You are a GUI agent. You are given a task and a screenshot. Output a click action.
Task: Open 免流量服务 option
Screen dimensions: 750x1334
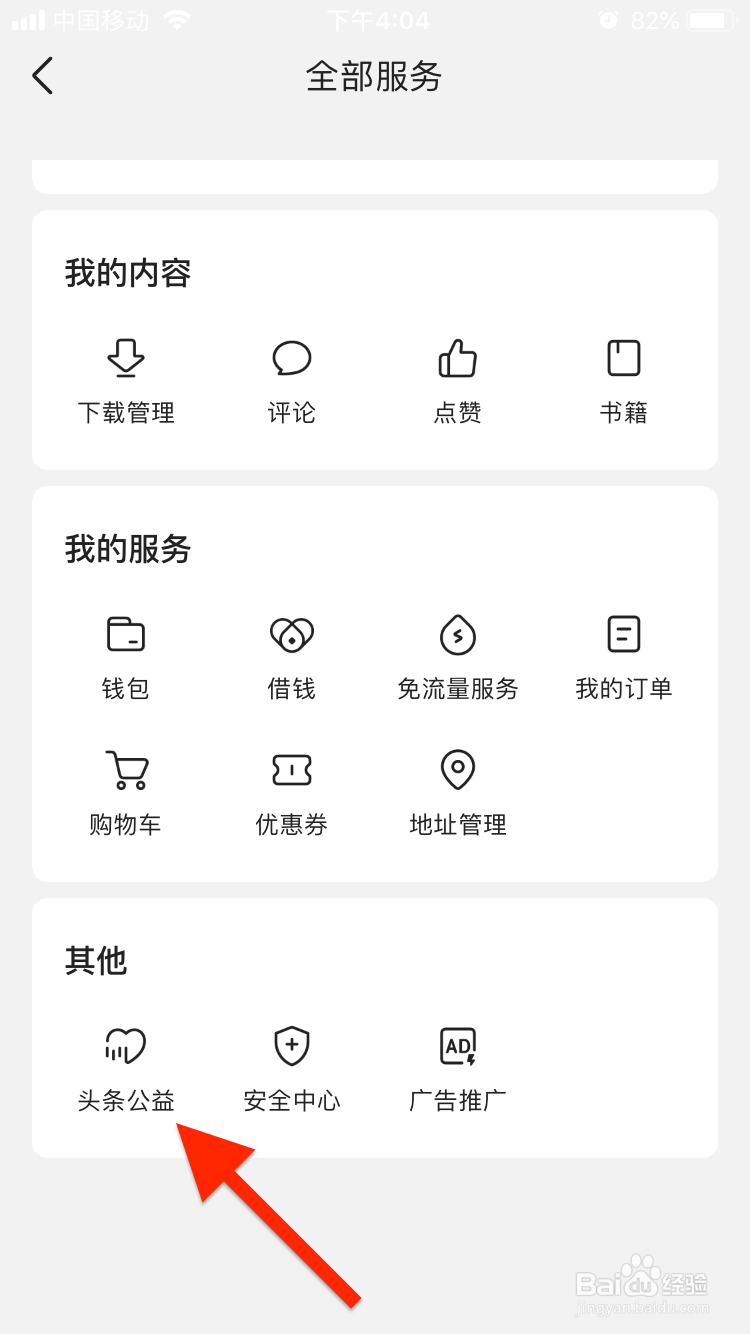tap(458, 656)
